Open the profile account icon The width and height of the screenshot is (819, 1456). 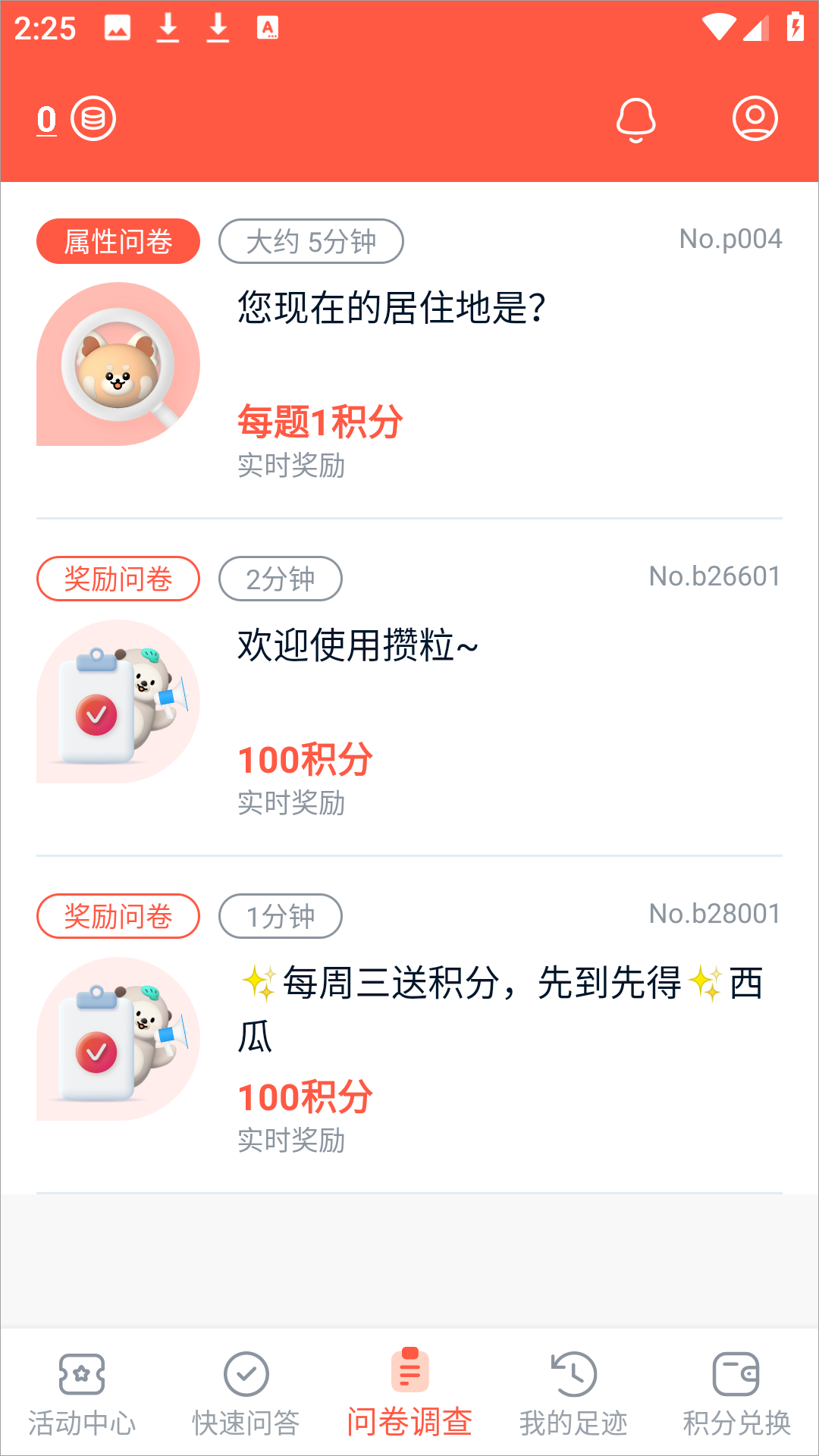pyautogui.click(x=755, y=119)
